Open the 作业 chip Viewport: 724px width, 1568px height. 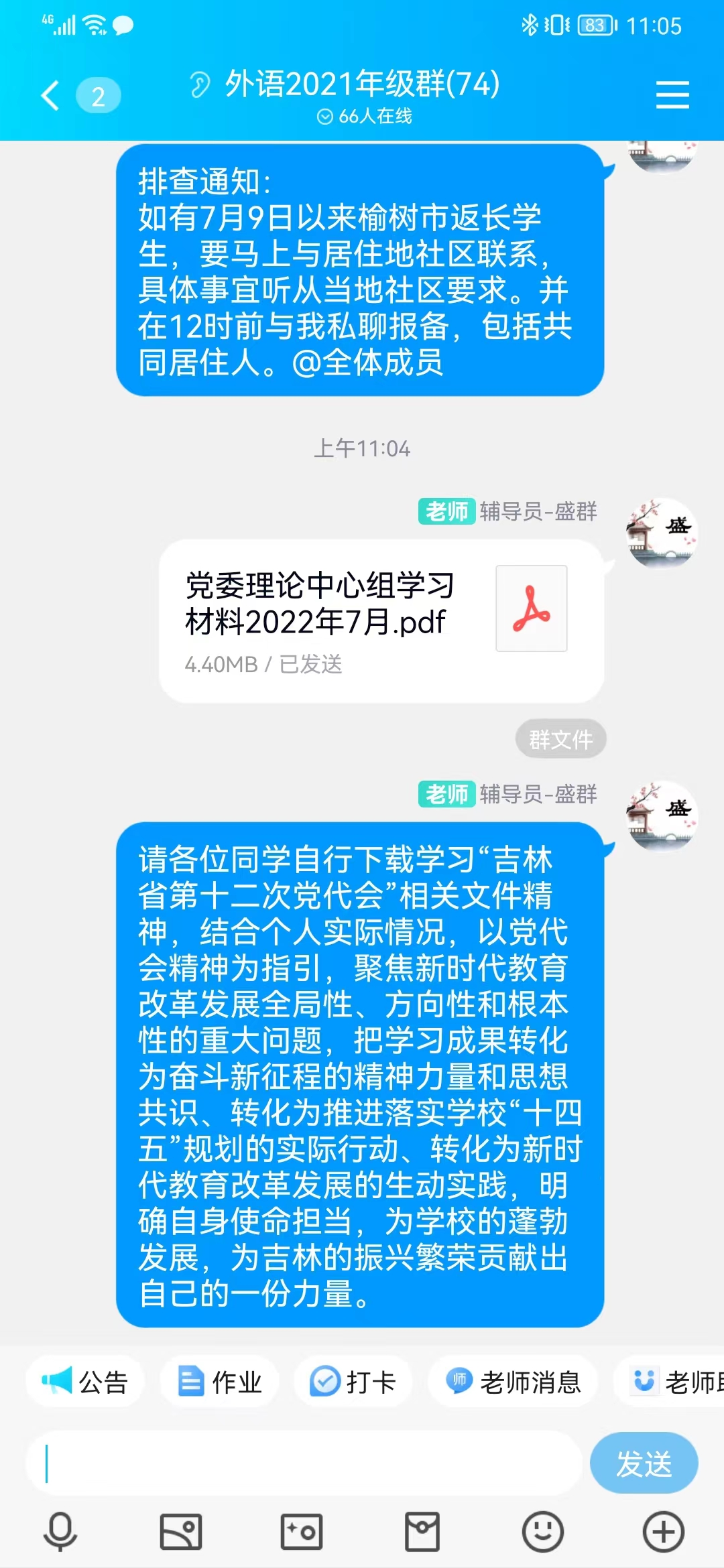[219, 1382]
